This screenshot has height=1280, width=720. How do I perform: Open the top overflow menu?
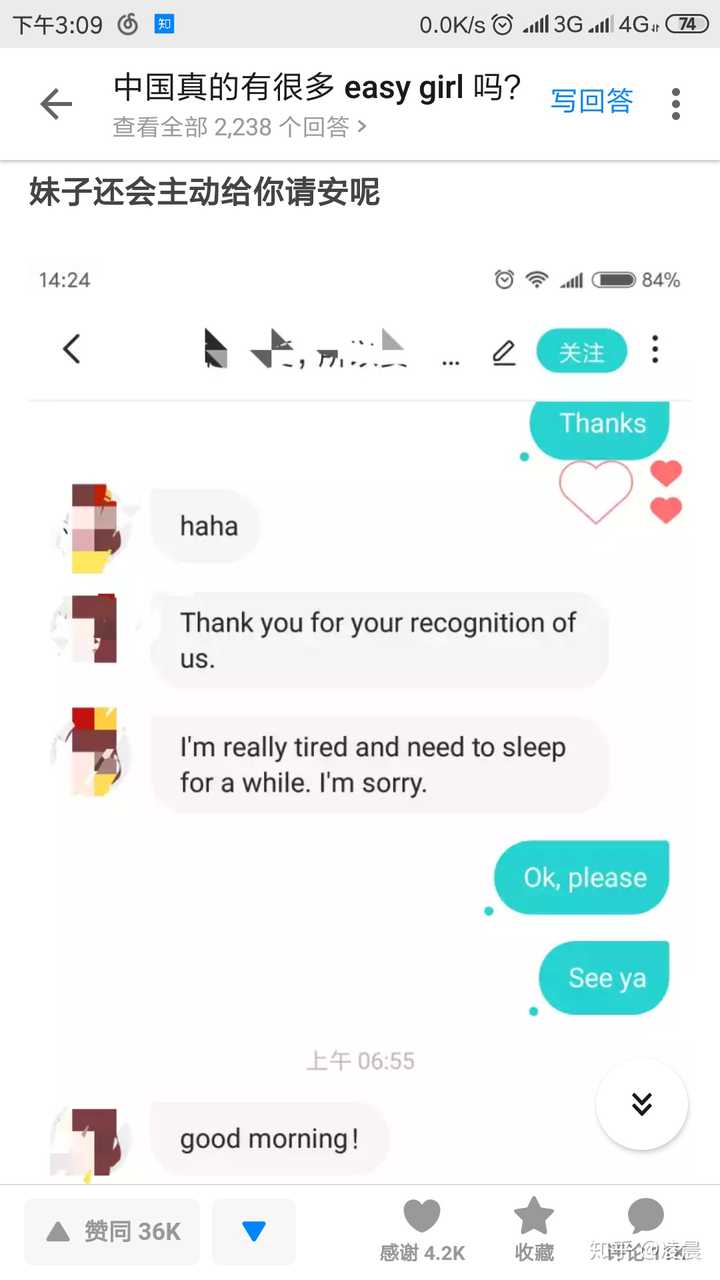tap(676, 103)
